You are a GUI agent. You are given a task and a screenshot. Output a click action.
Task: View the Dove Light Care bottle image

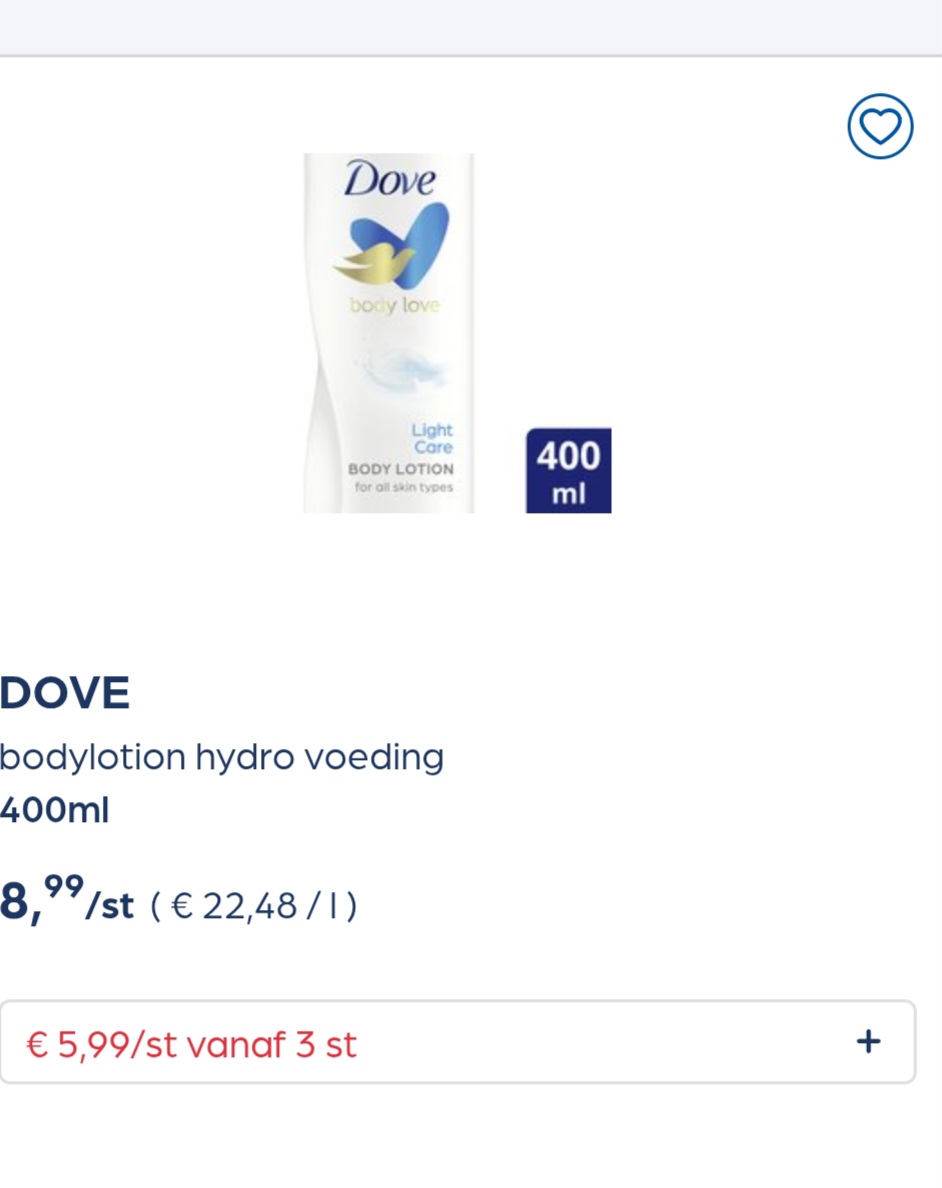(388, 332)
